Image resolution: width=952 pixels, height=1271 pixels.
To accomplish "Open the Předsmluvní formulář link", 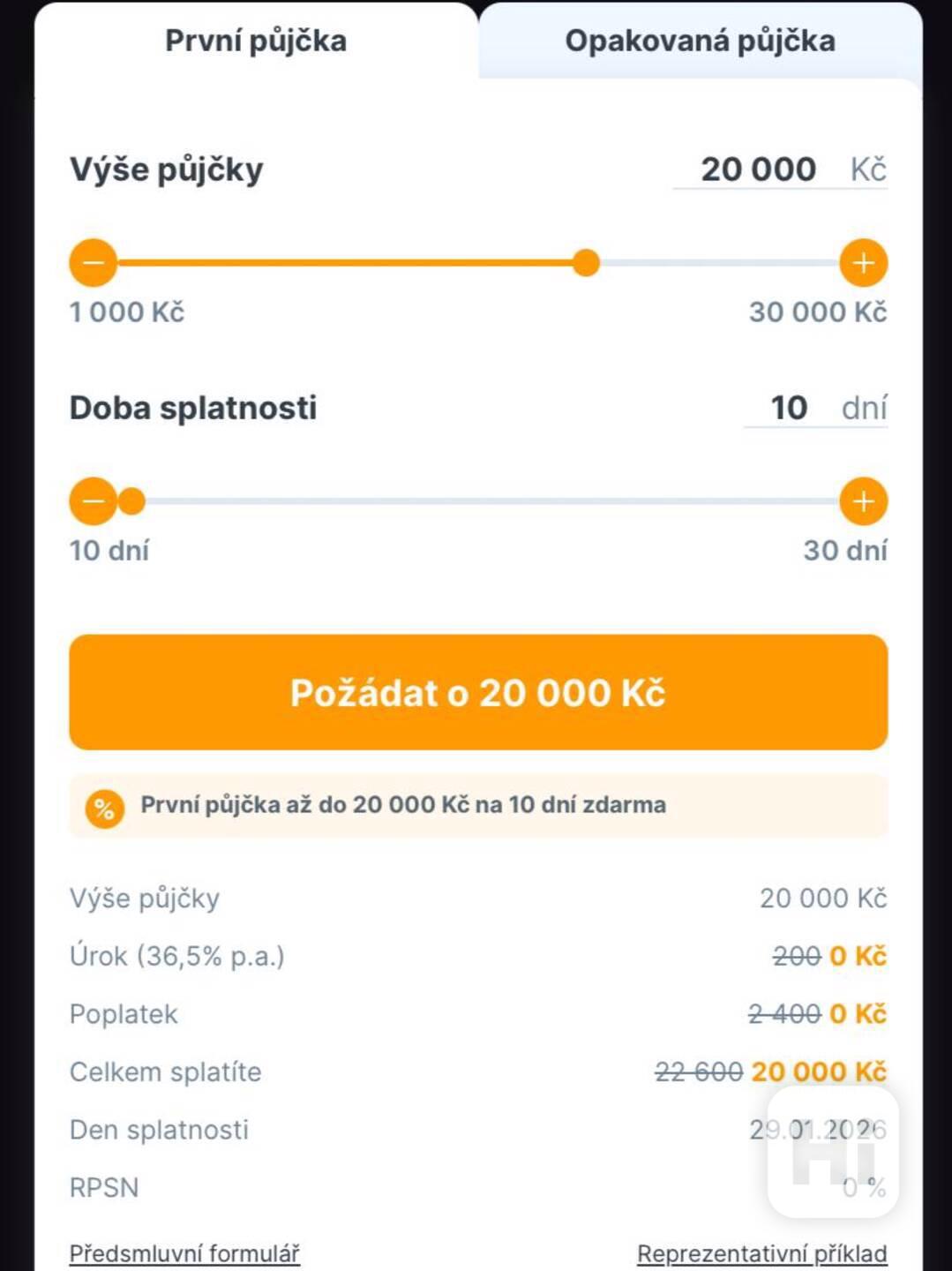I will pyautogui.click(x=184, y=1253).
